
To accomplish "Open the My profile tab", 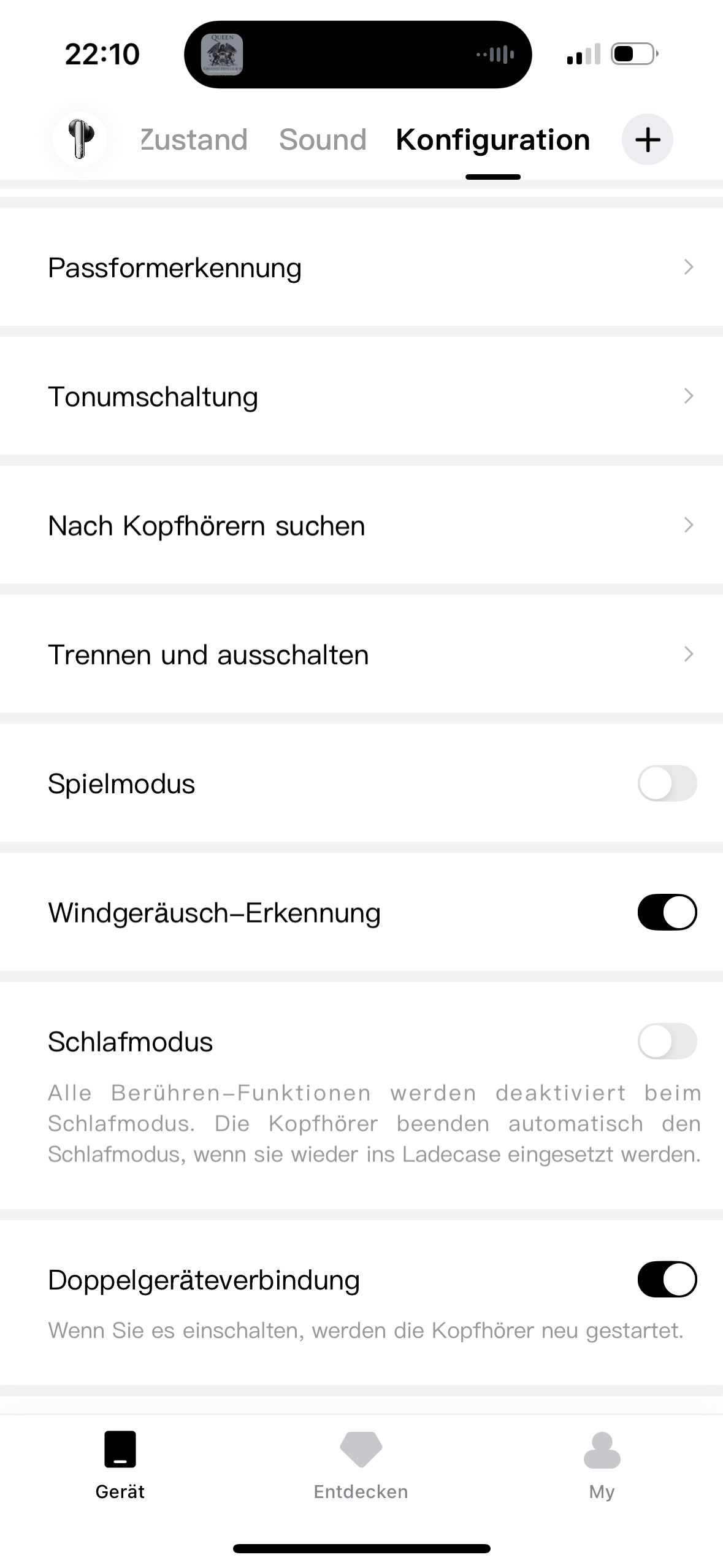I will [x=602, y=1465].
